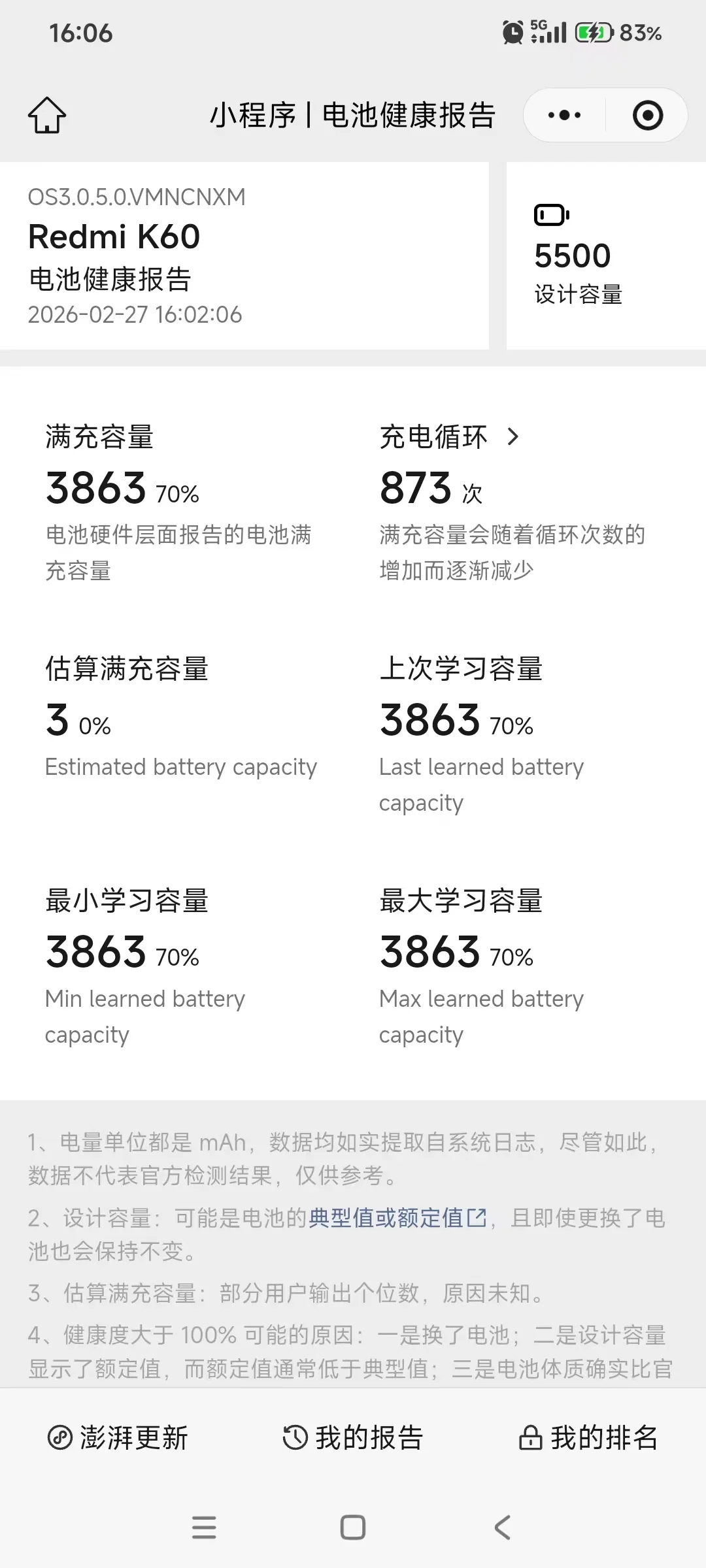Screen dimensions: 706x1568
Task: Close the mini program via circle icon
Action: click(x=647, y=116)
